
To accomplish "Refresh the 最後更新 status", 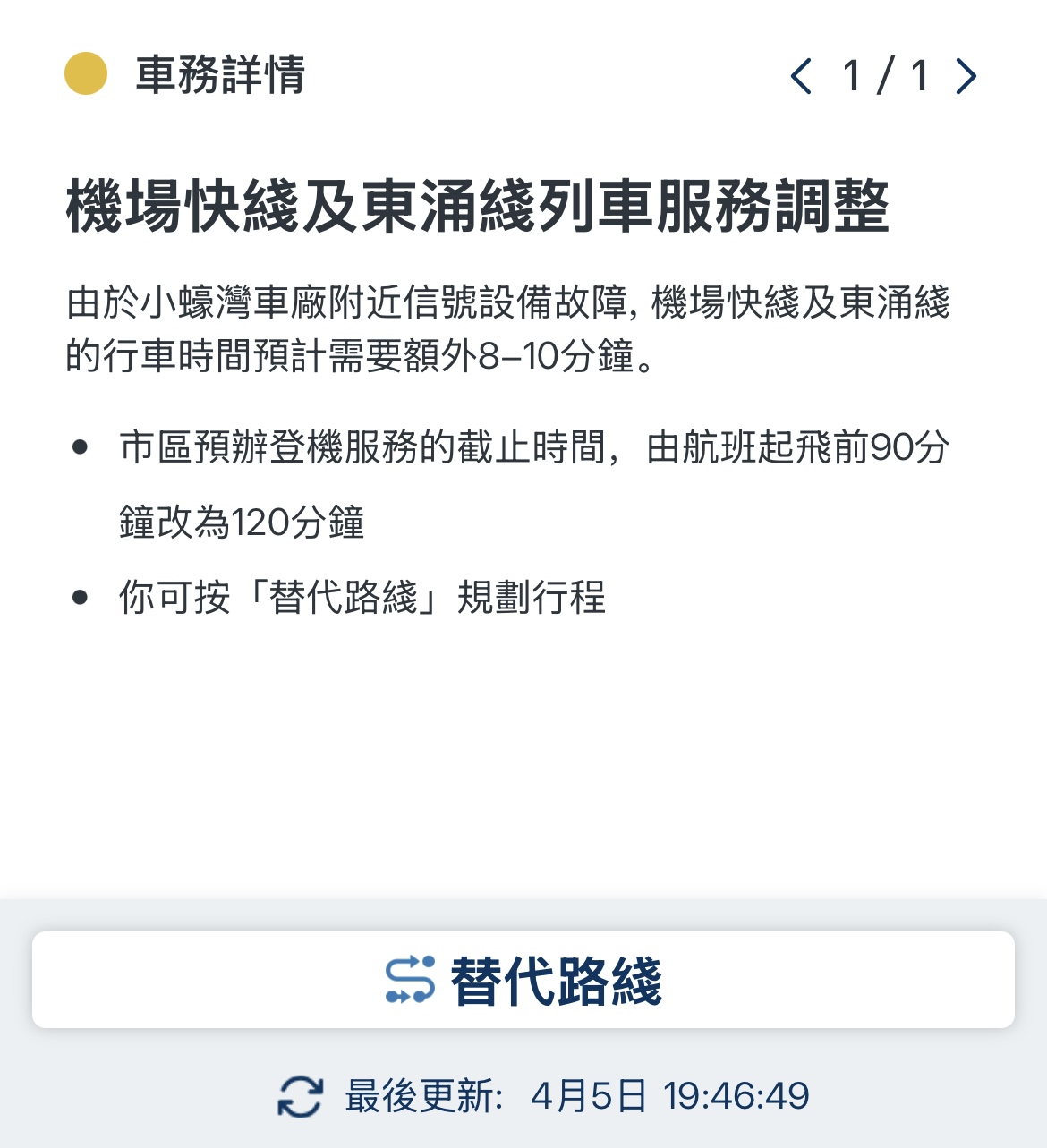I will (x=301, y=1096).
